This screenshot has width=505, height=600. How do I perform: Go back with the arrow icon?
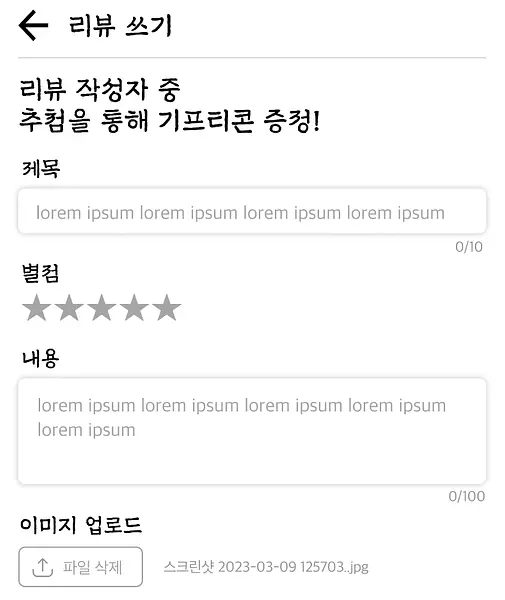(33, 25)
